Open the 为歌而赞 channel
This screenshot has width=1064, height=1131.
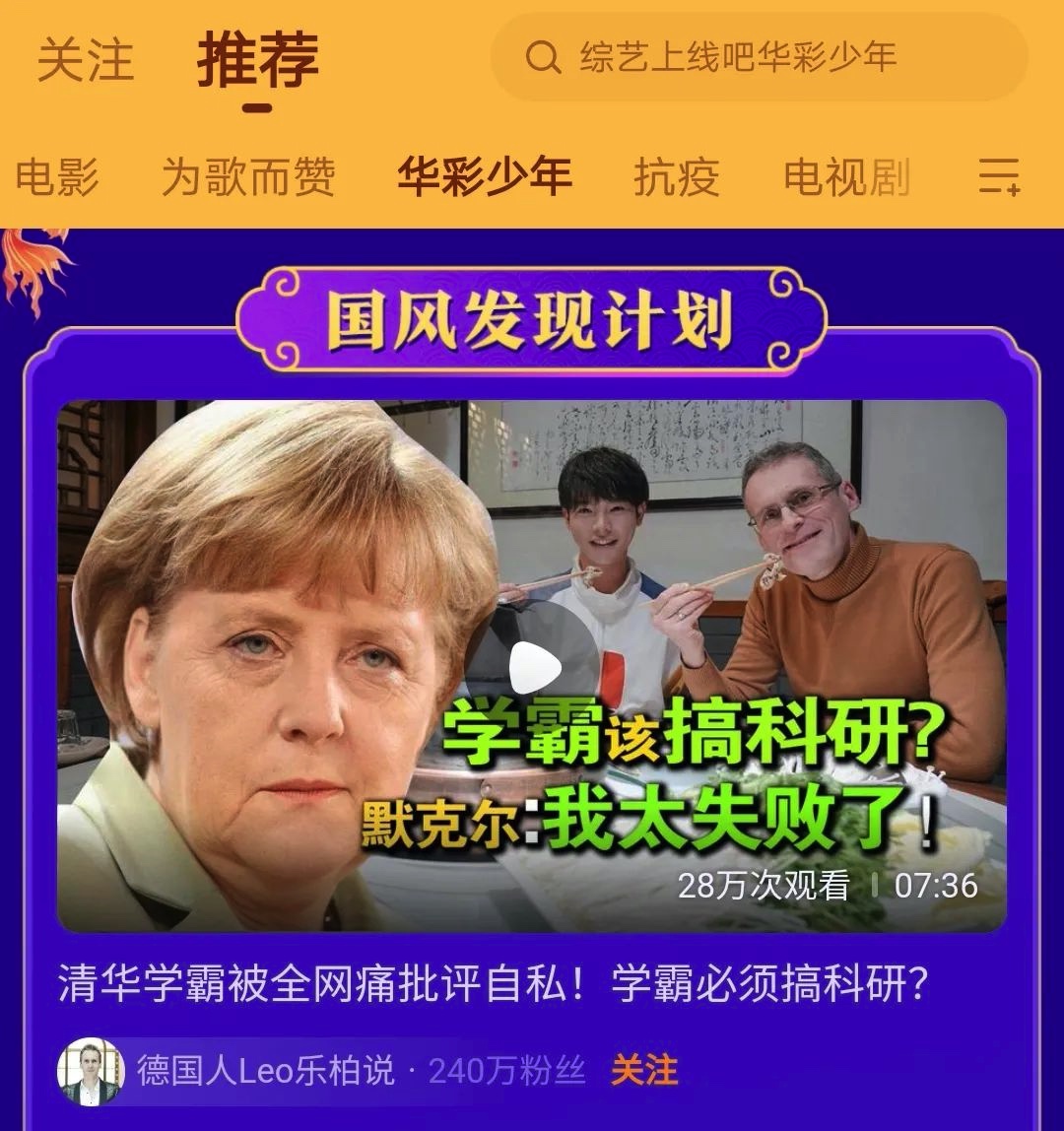point(248,178)
